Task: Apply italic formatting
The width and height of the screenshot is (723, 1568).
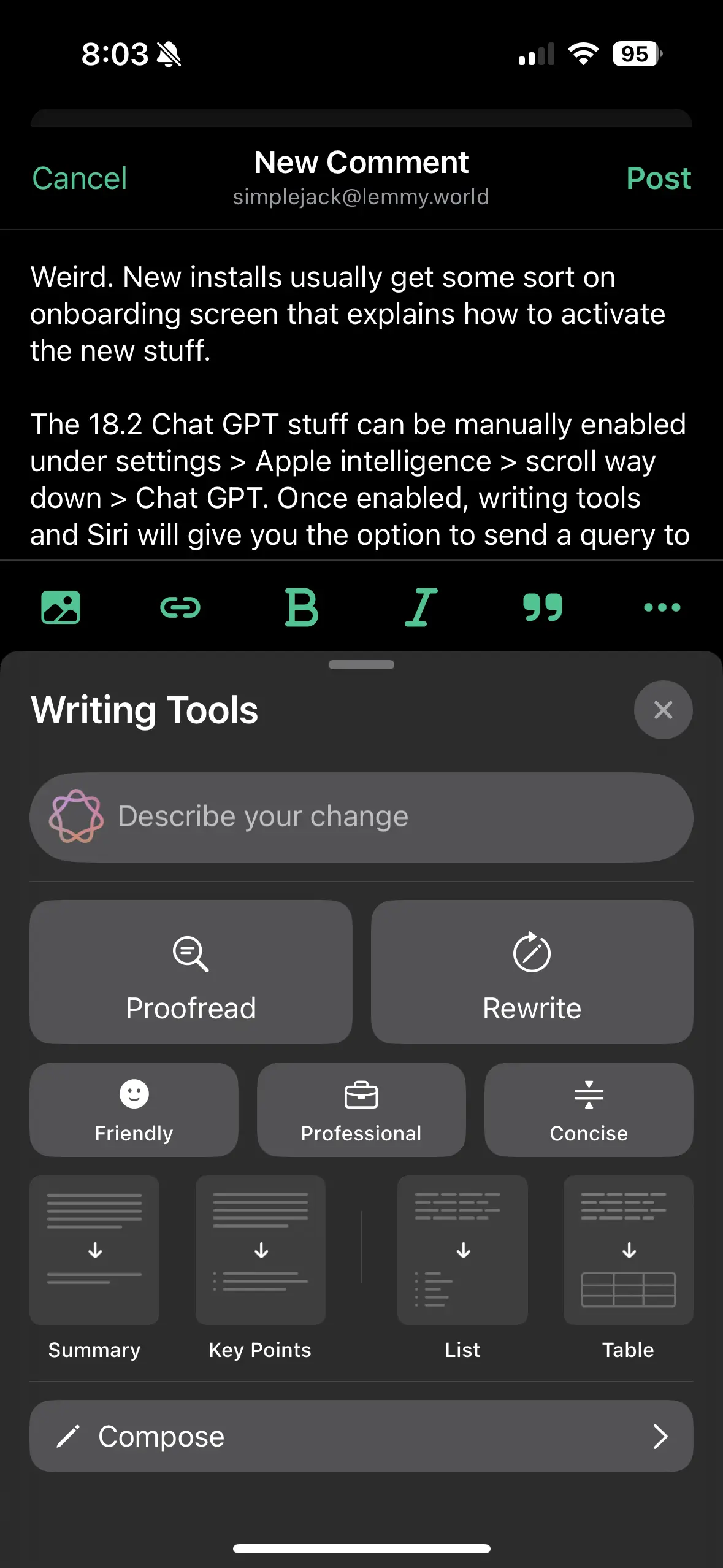Action: pyautogui.click(x=421, y=607)
